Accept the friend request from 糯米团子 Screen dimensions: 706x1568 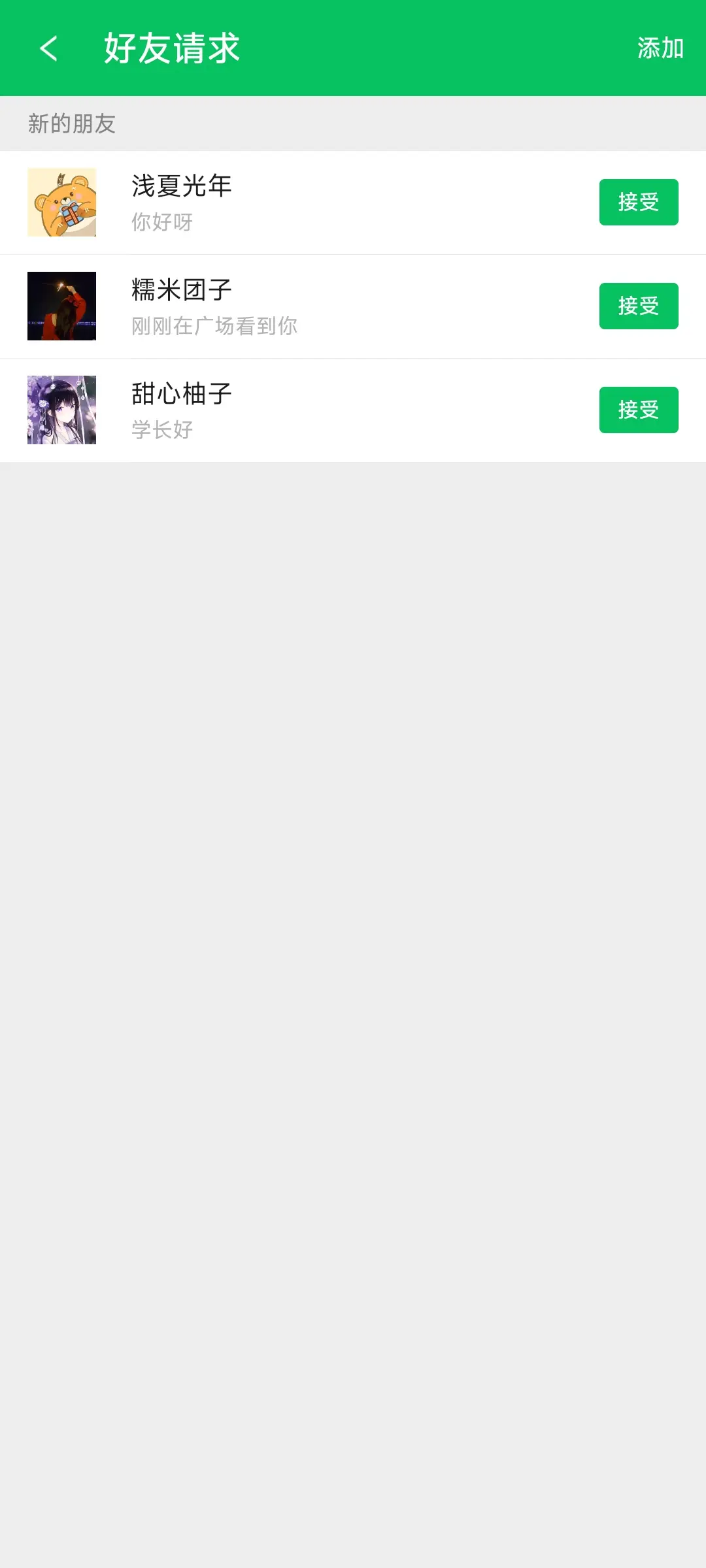pos(638,306)
